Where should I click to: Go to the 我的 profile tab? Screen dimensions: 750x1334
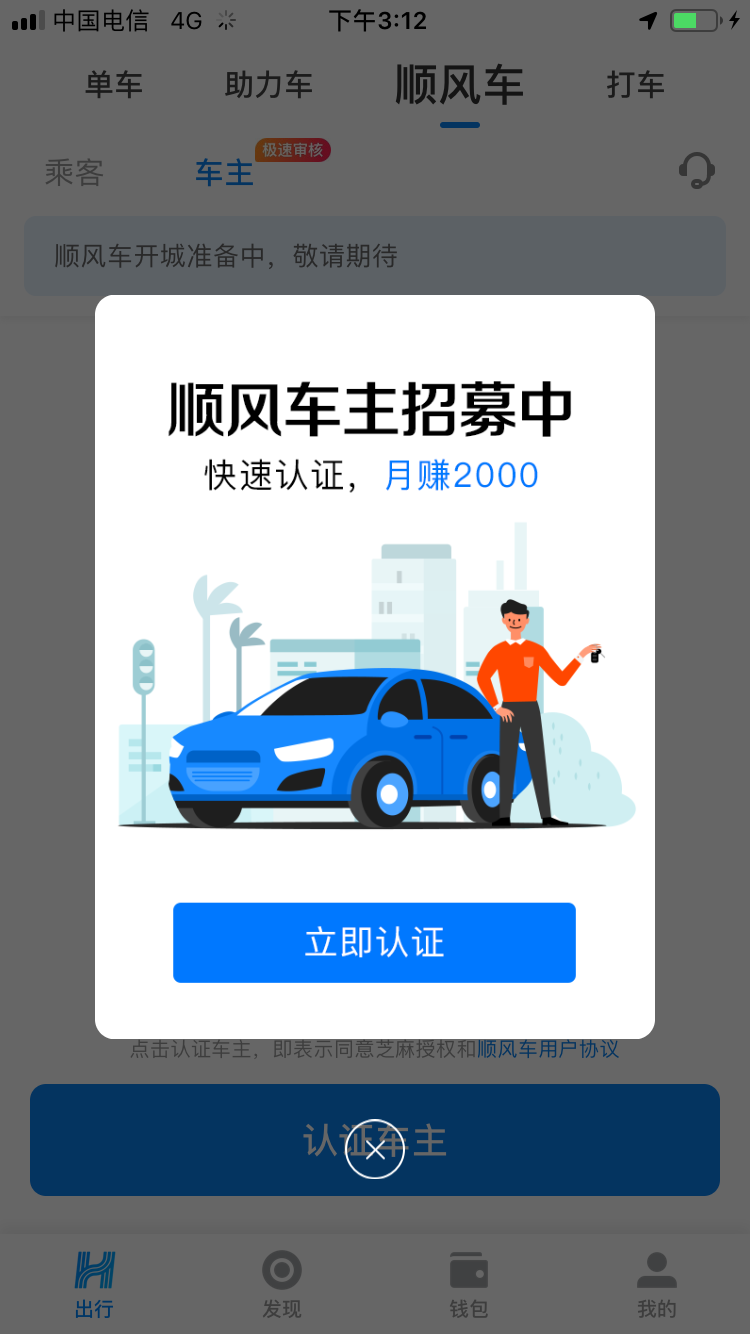click(x=656, y=1285)
